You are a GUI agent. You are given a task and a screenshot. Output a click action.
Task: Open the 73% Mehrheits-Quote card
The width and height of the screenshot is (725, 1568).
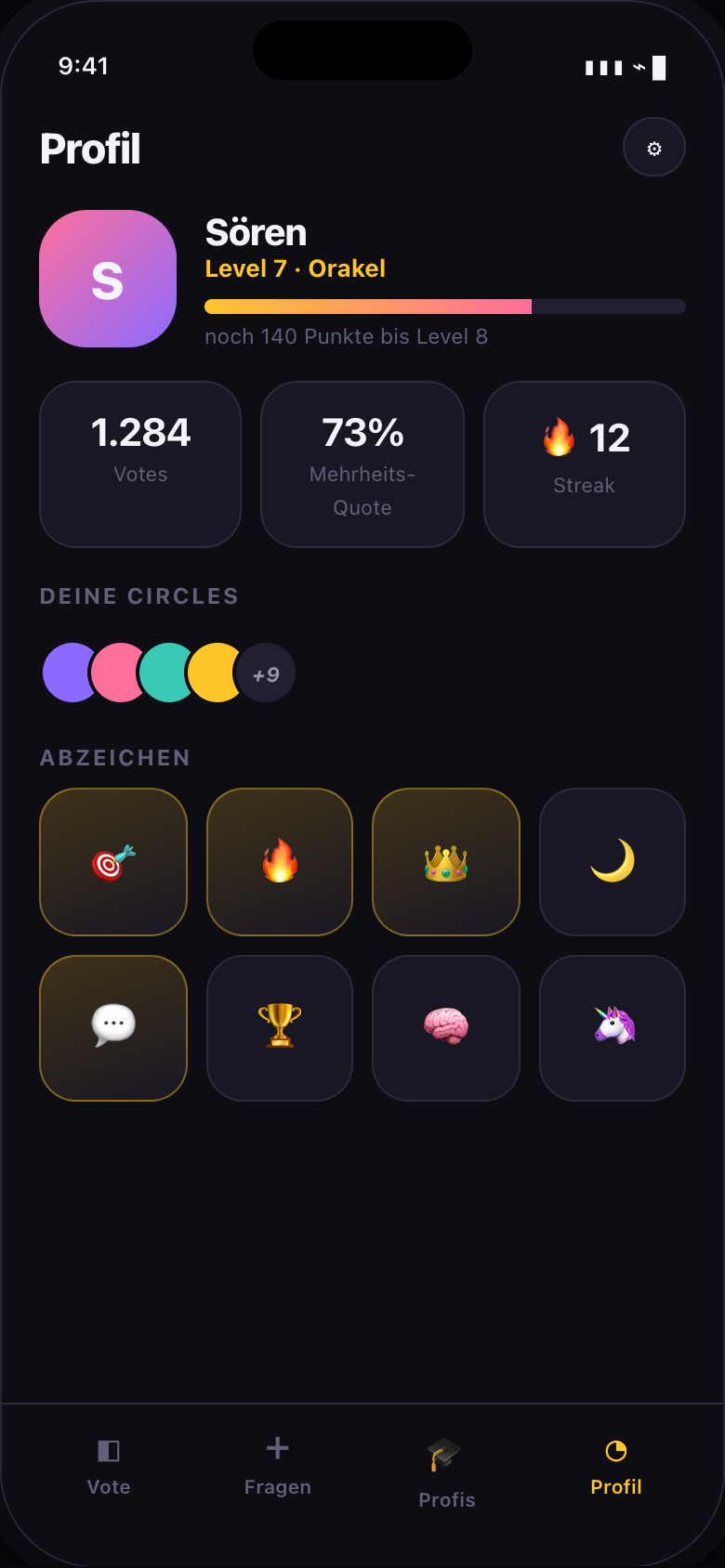coord(362,464)
